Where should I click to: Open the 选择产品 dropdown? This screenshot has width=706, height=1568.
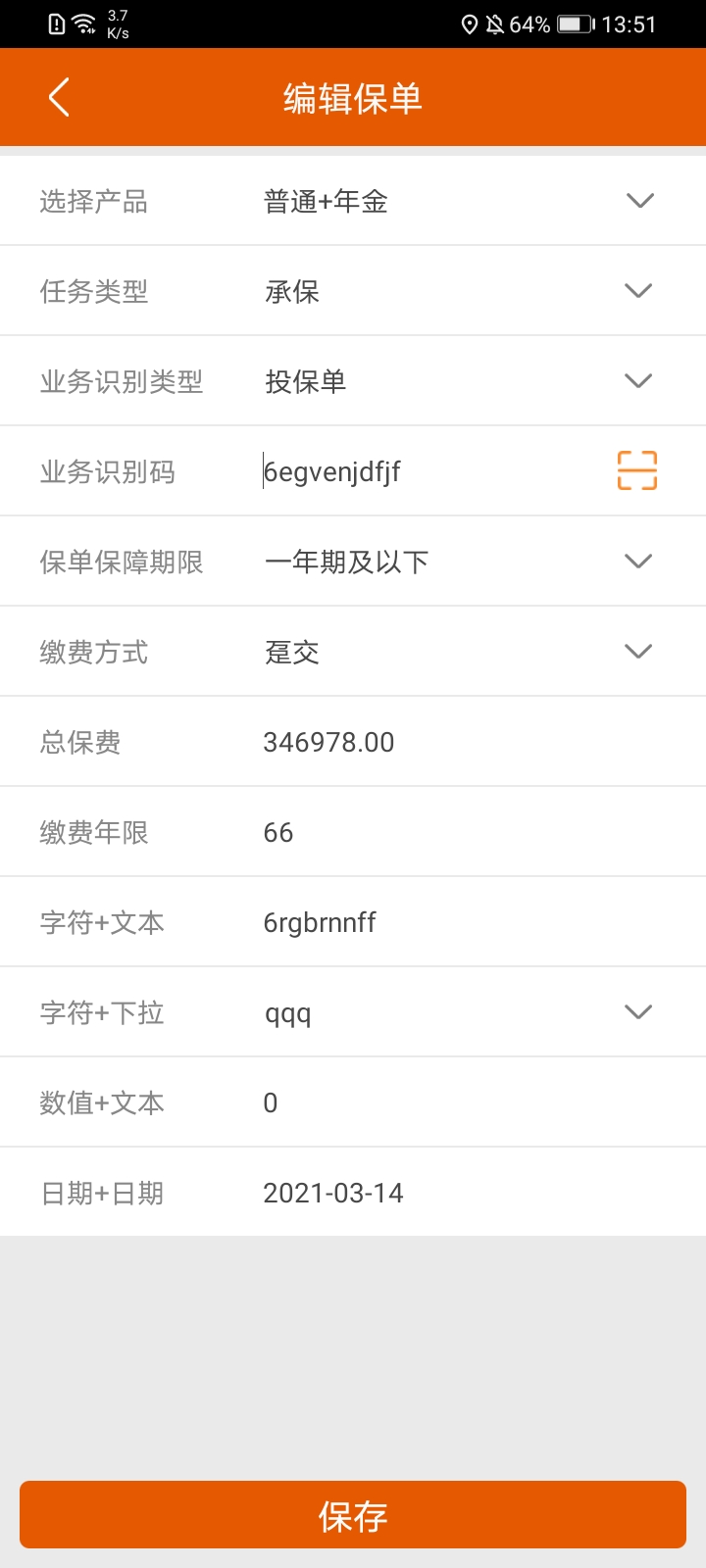638,200
